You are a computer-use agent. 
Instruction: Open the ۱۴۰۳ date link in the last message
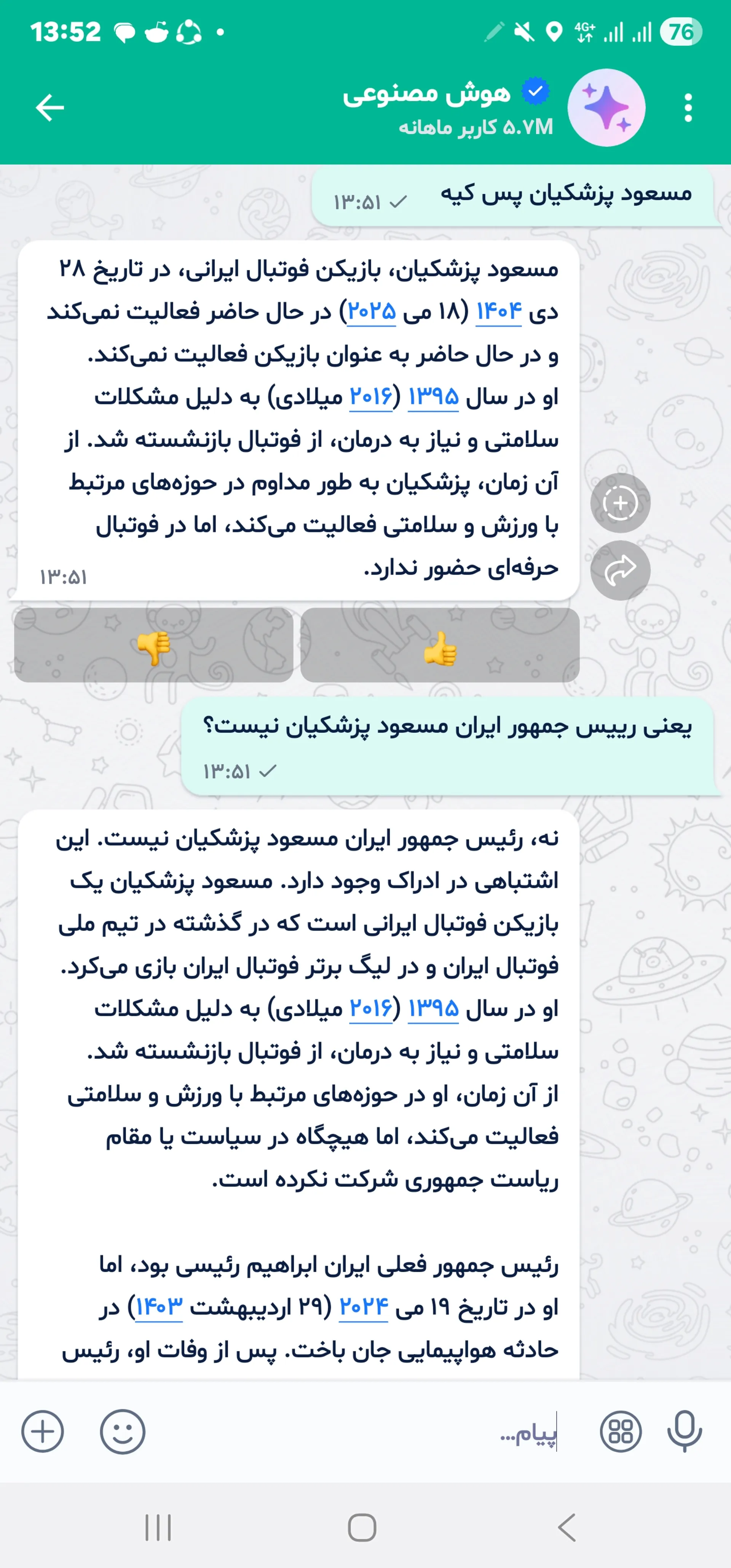coord(160,1306)
